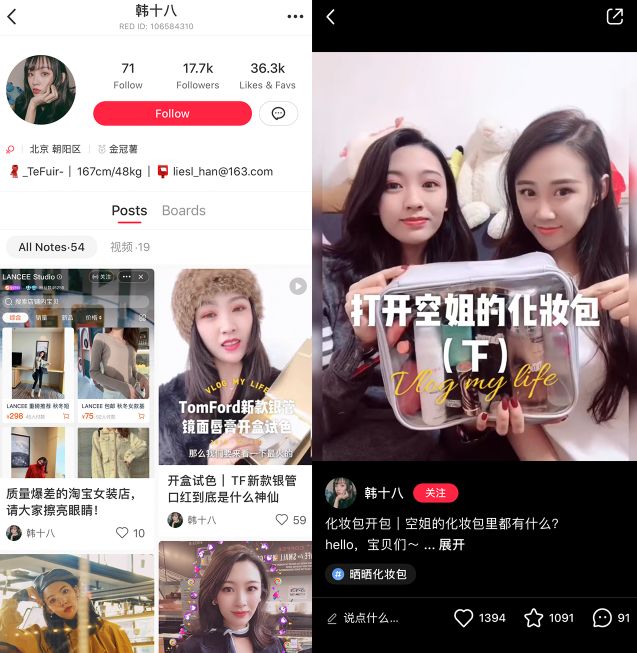Favorite the video with the star icon
The image size is (637, 653).
tap(534, 618)
